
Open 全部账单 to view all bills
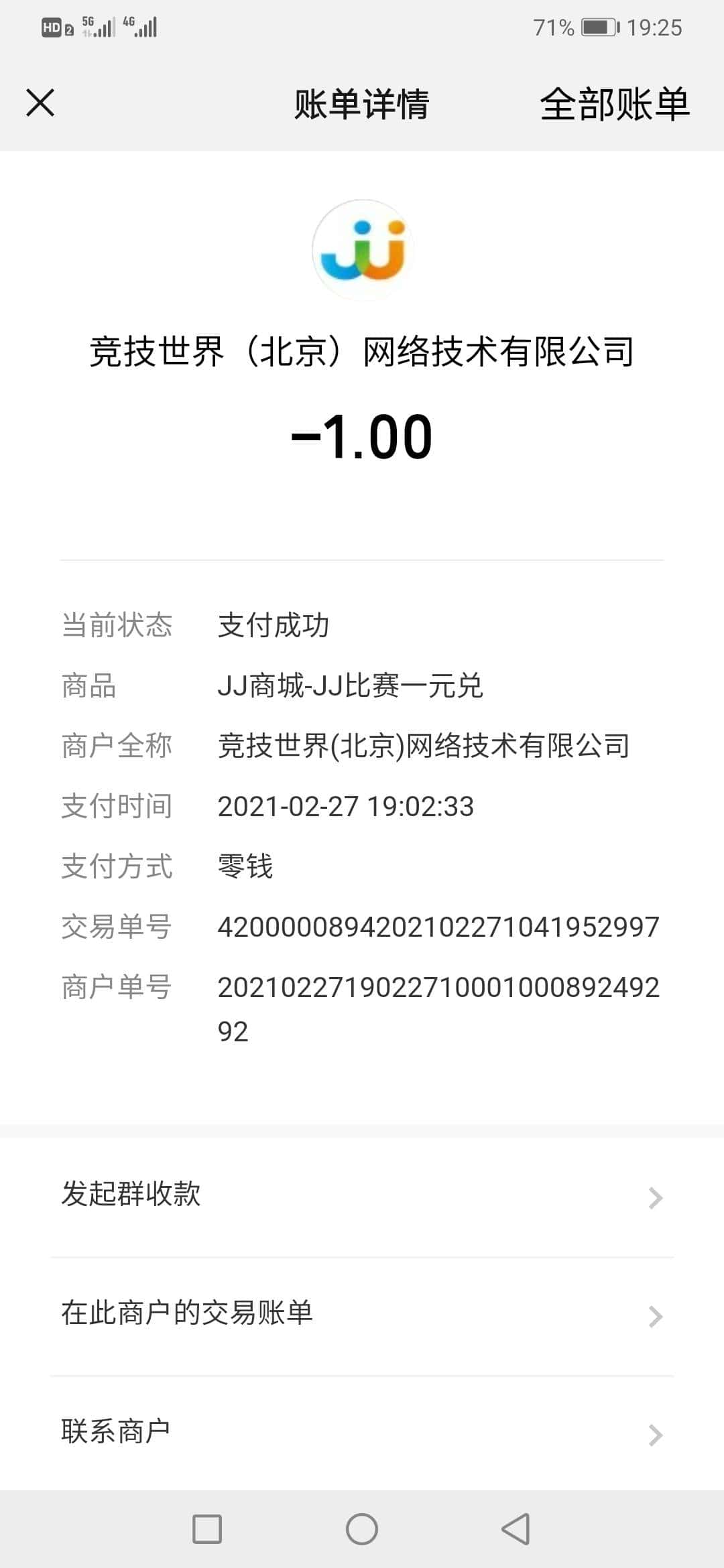(615, 105)
